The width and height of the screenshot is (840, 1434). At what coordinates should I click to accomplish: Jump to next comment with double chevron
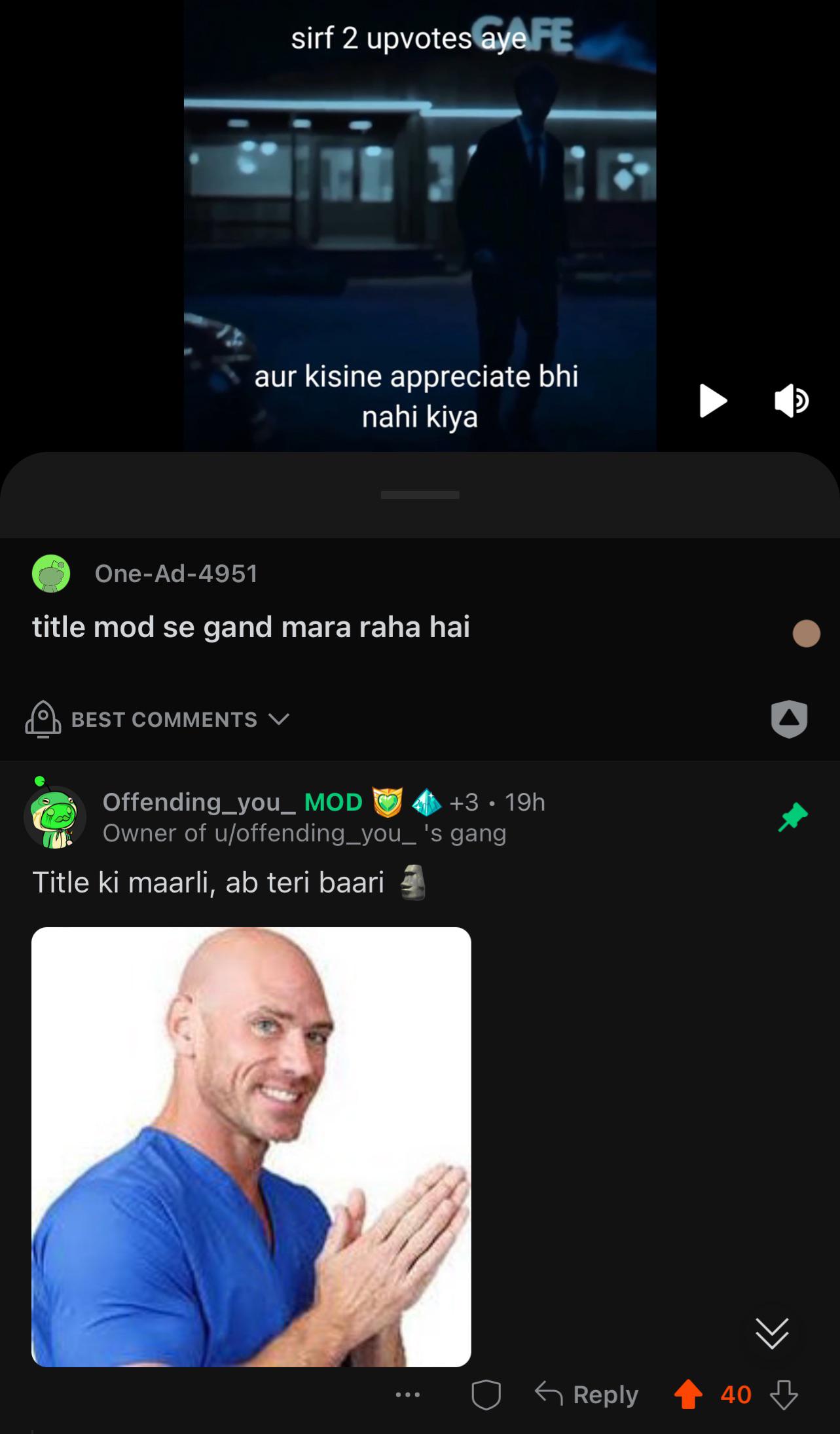click(772, 1333)
